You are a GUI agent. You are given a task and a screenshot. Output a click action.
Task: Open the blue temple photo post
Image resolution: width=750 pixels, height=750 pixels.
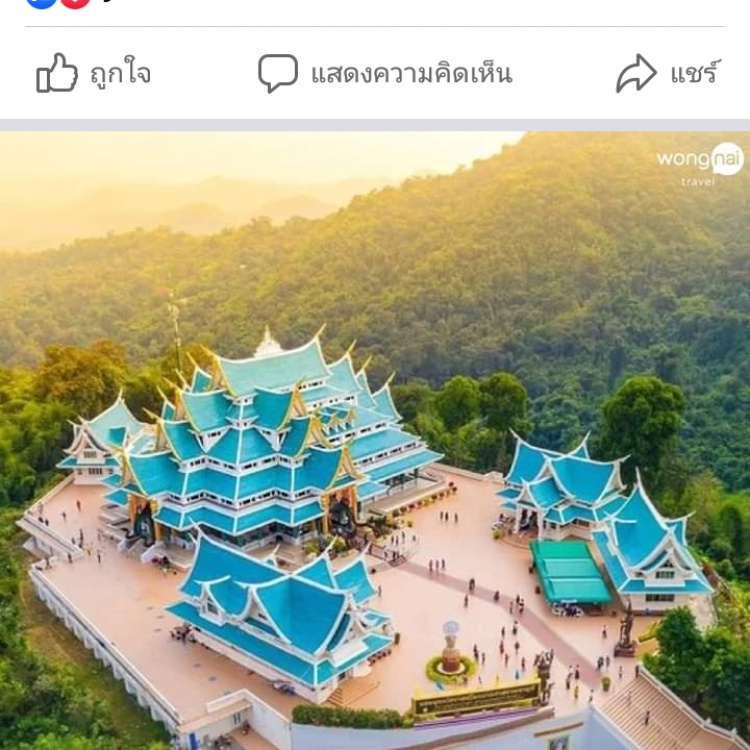(x=375, y=440)
